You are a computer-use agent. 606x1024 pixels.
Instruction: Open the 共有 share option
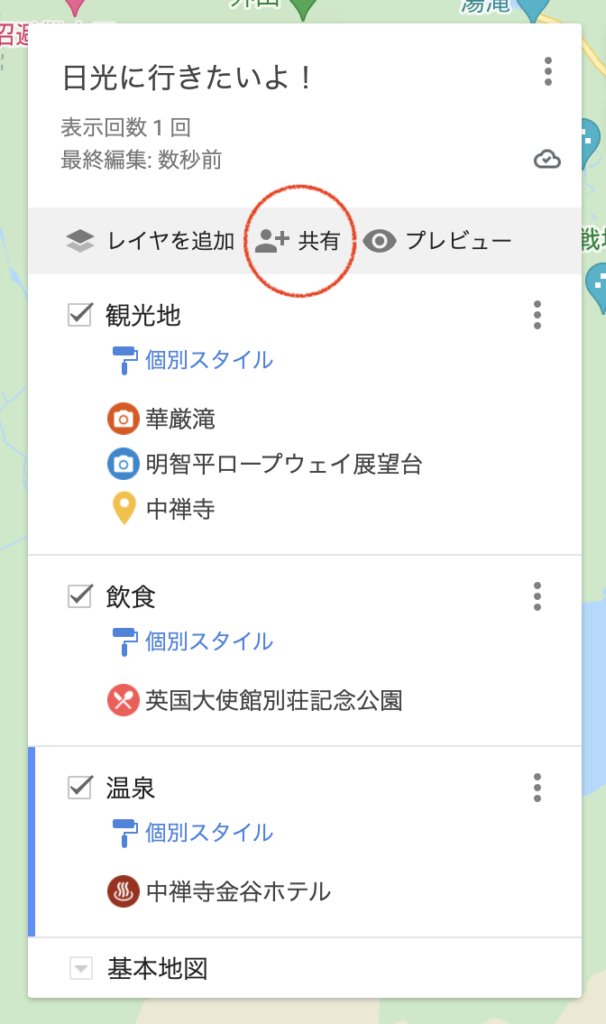point(298,241)
